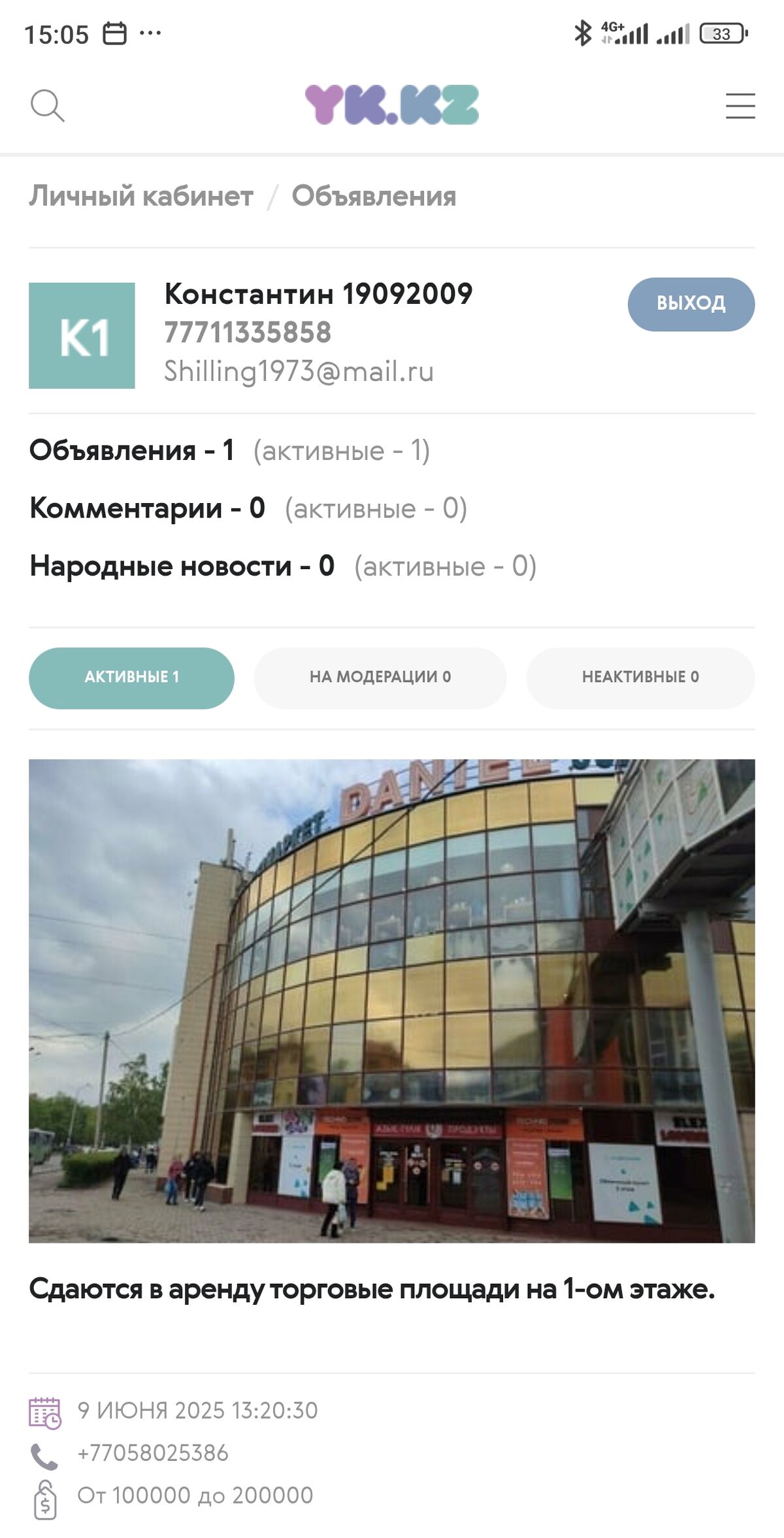Switch to the НА МОДЕРАЦИИ 0 tab

(x=380, y=678)
